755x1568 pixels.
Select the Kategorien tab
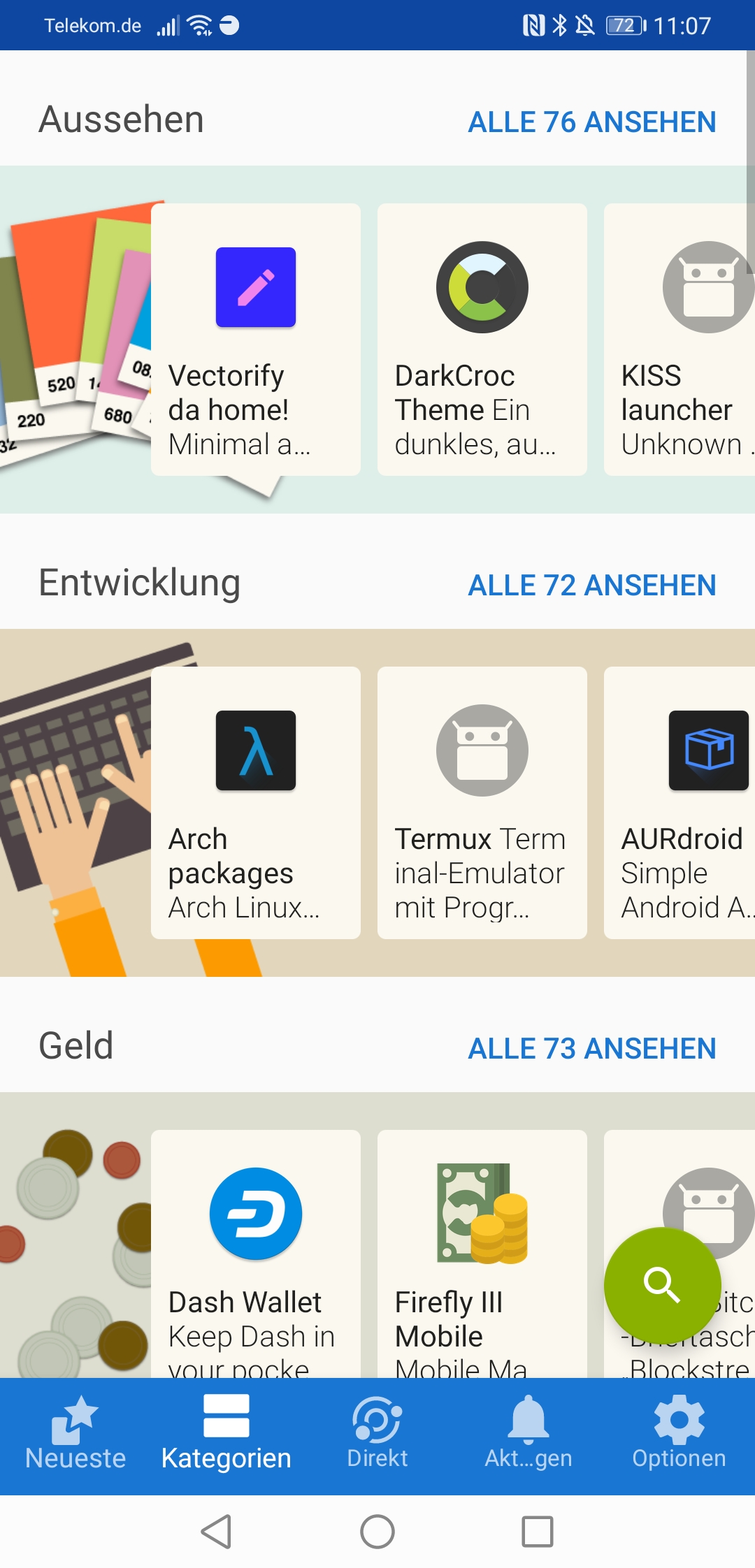226,1435
